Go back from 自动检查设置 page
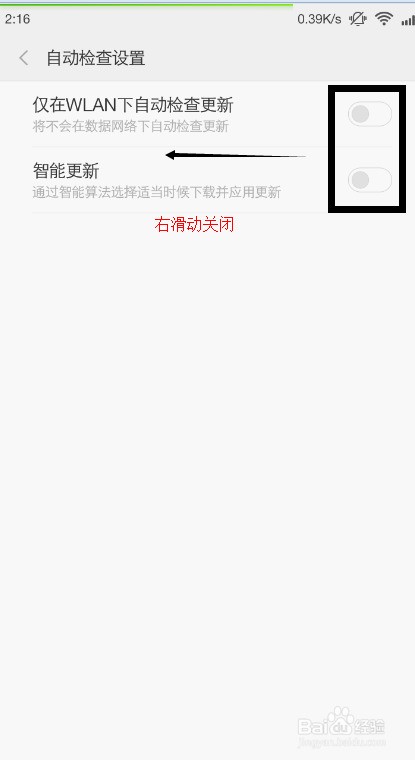The width and height of the screenshot is (415, 760). pyautogui.click(x=23, y=58)
